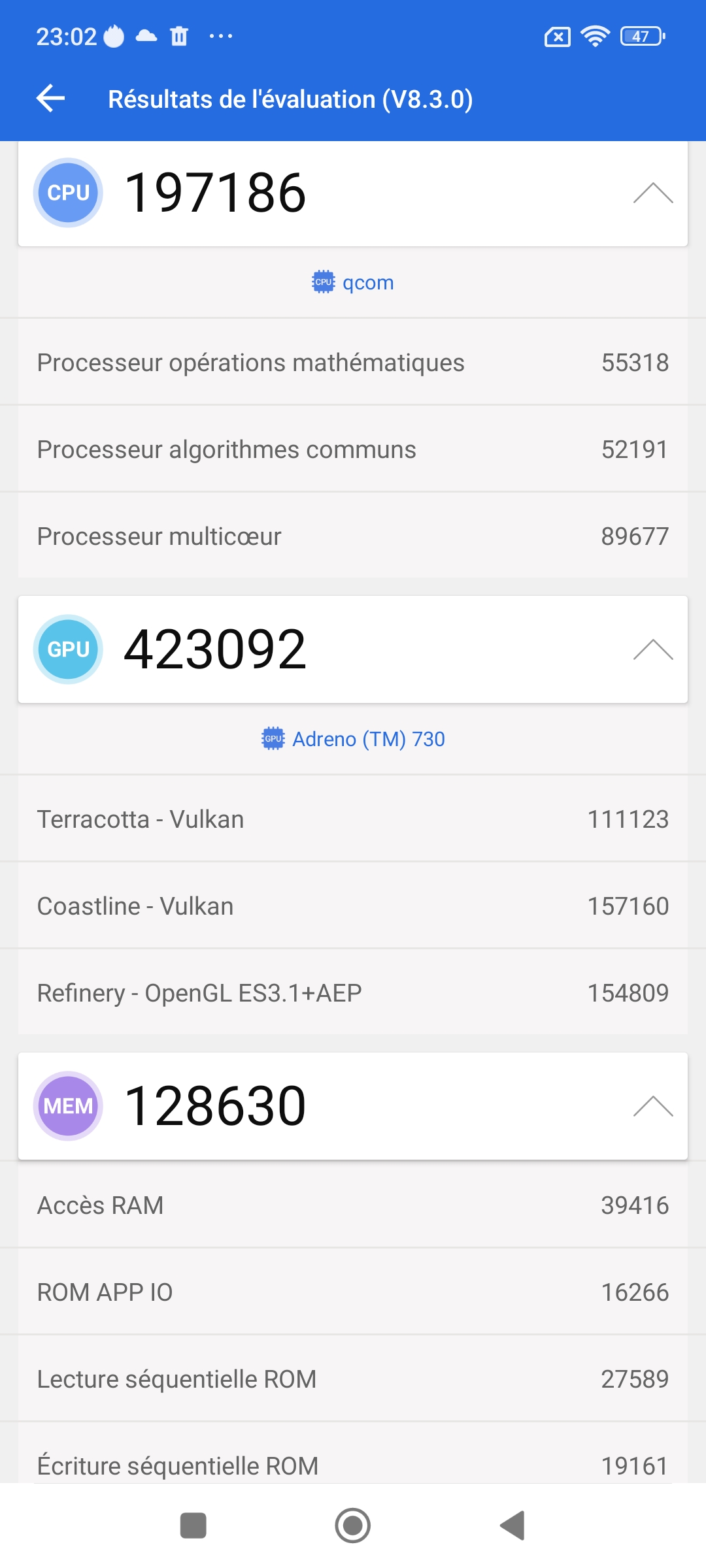Tap the system home button

[x=353, y=1526]
